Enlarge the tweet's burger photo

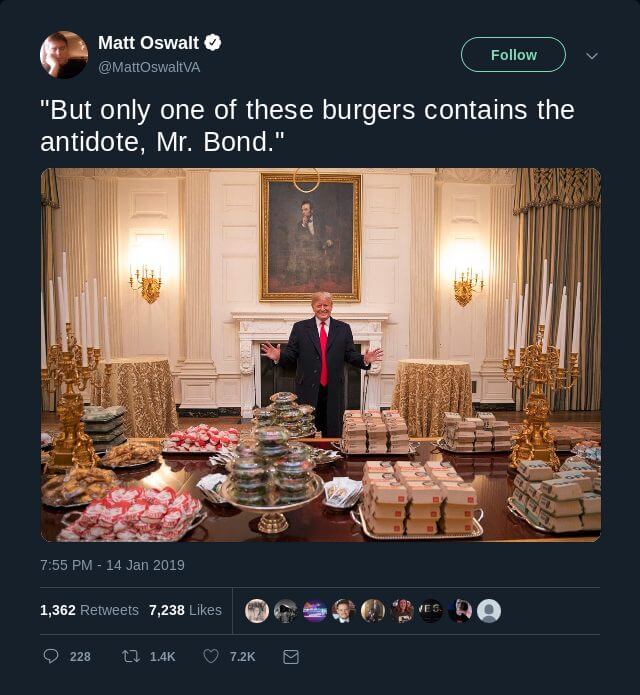tap(320, 355)
